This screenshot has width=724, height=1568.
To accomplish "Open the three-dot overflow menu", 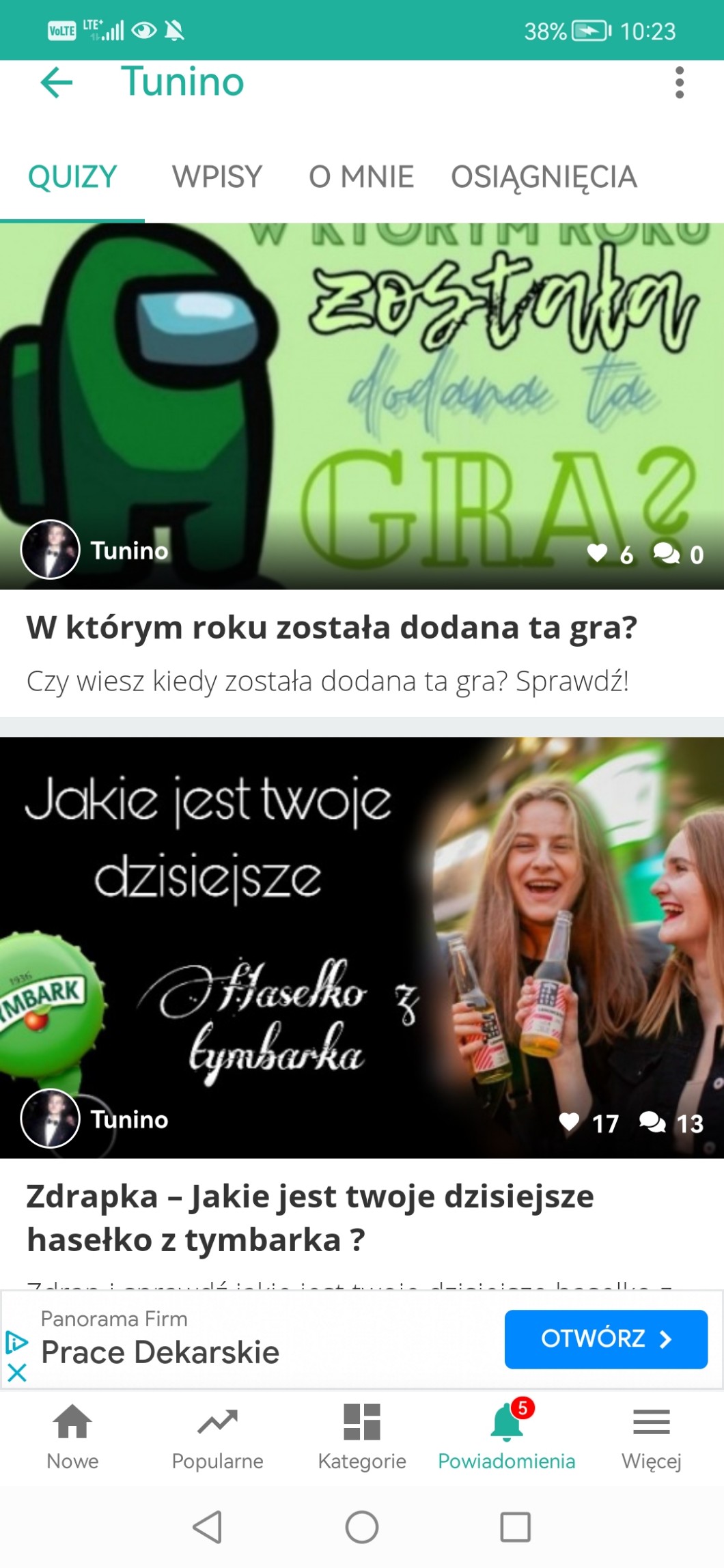I will click(678, 83).
